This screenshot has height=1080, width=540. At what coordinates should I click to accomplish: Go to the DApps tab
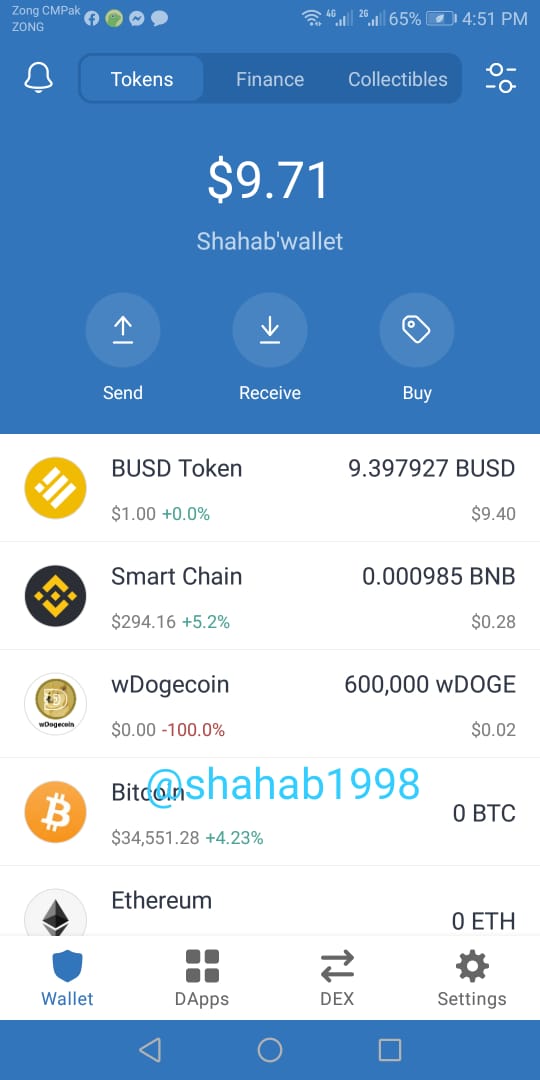point(202,978)
